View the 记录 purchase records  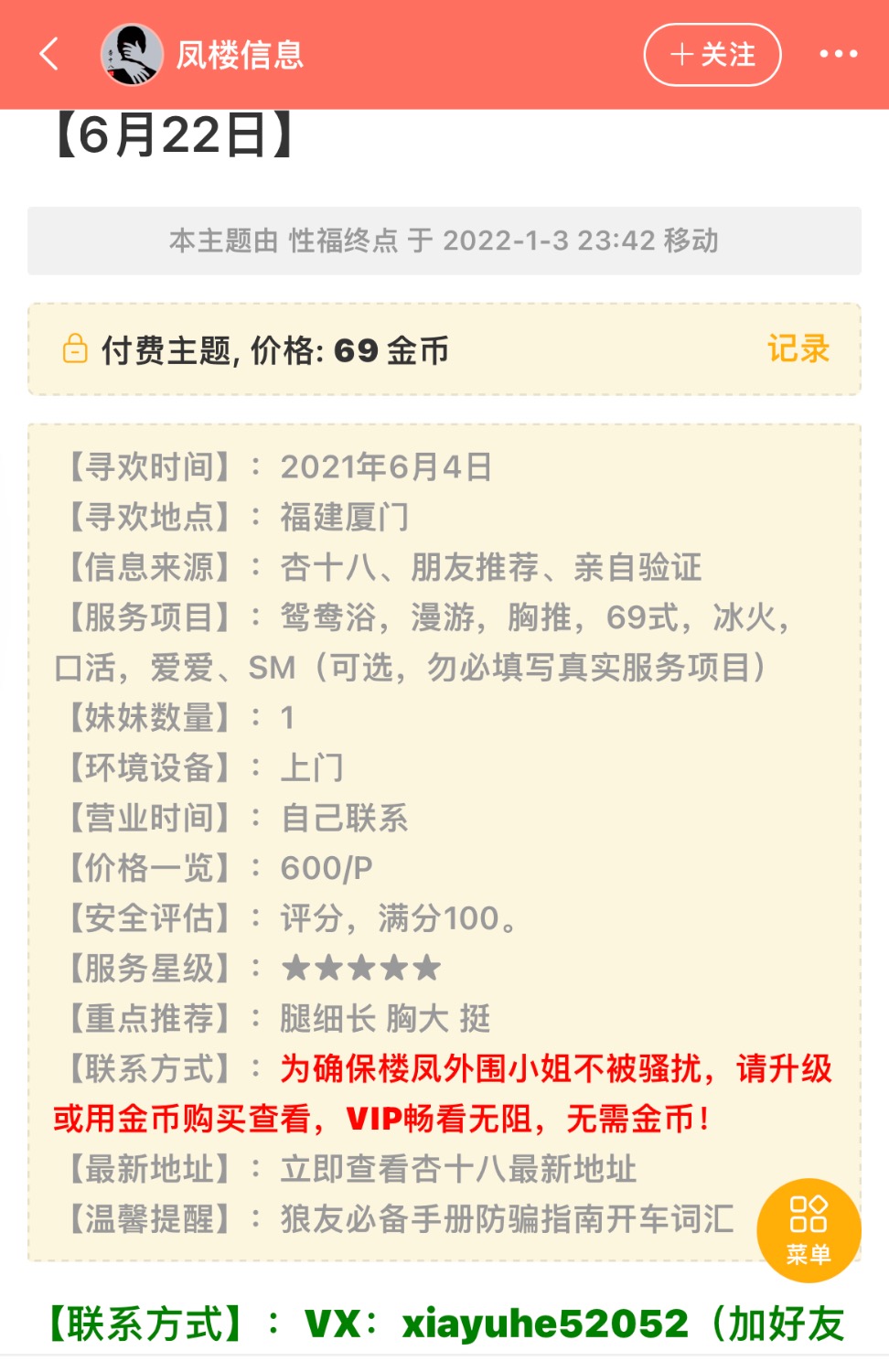click(x=798, y=349)
